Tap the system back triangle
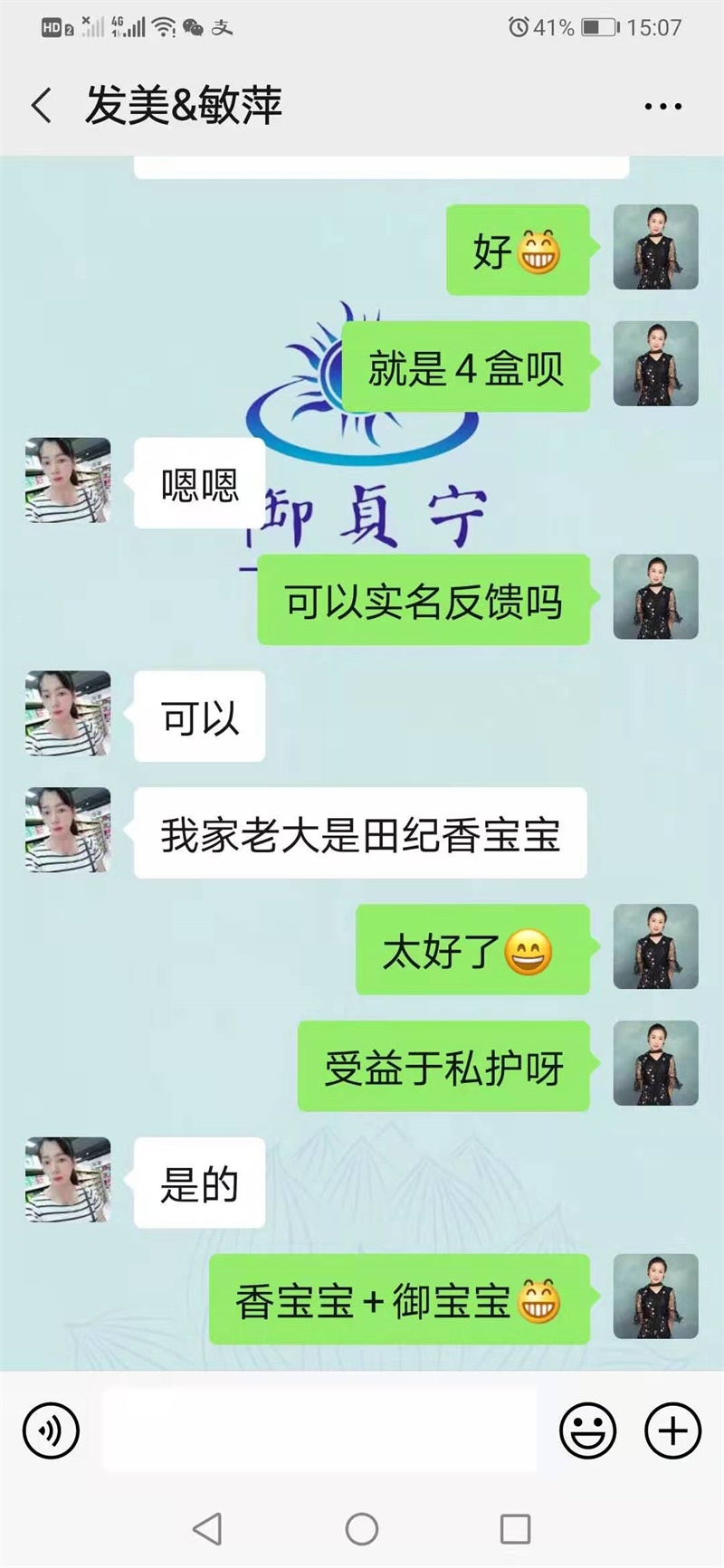Screen dimensions: 724x1568 tap(208, 1529)
